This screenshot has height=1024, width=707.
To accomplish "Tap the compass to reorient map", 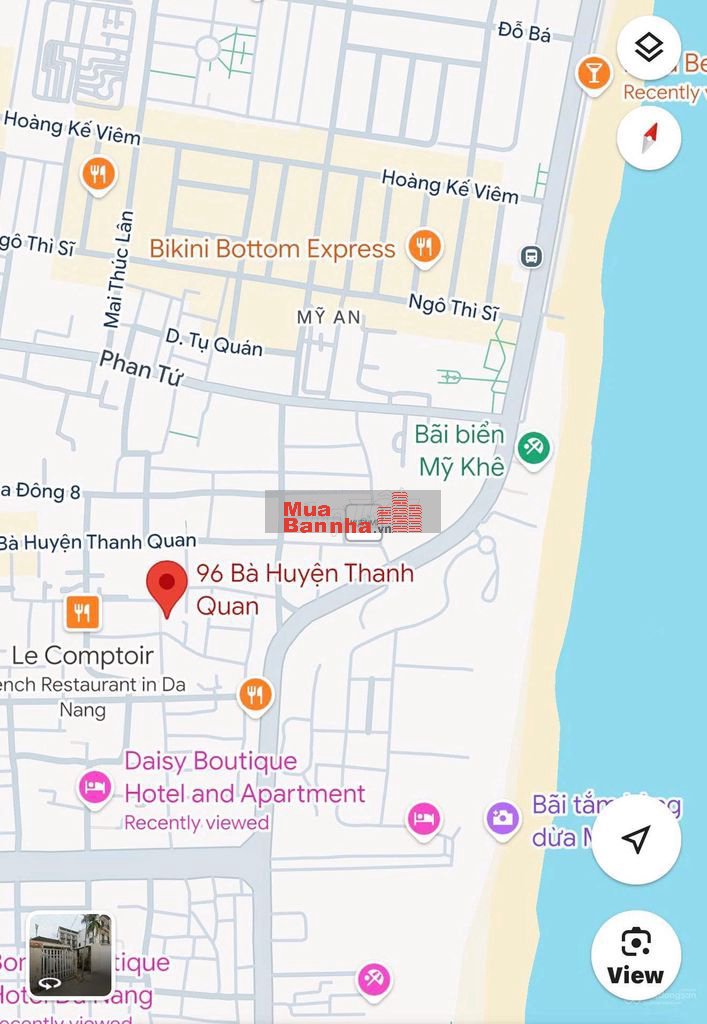I will tap(649, 137).
